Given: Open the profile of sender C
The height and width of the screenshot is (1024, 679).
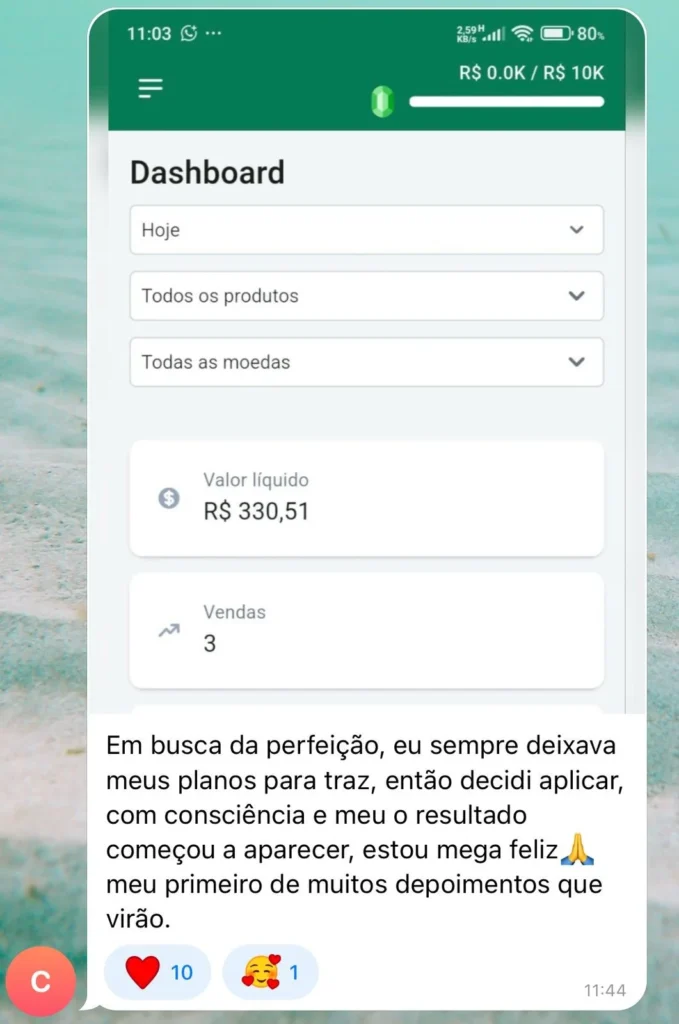Looking at the screenshot, I should pos(40,981).
